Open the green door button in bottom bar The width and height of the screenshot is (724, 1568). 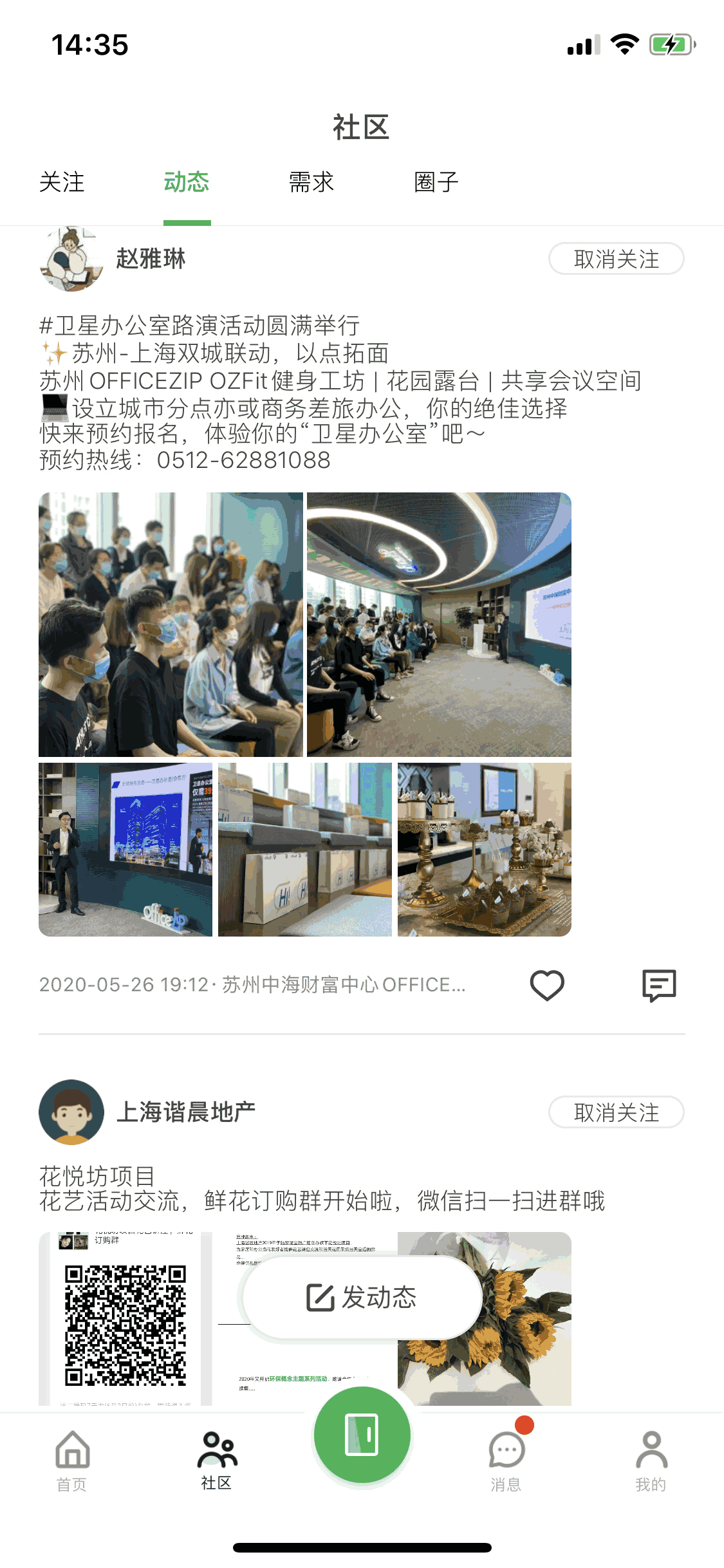[362, 1434]
